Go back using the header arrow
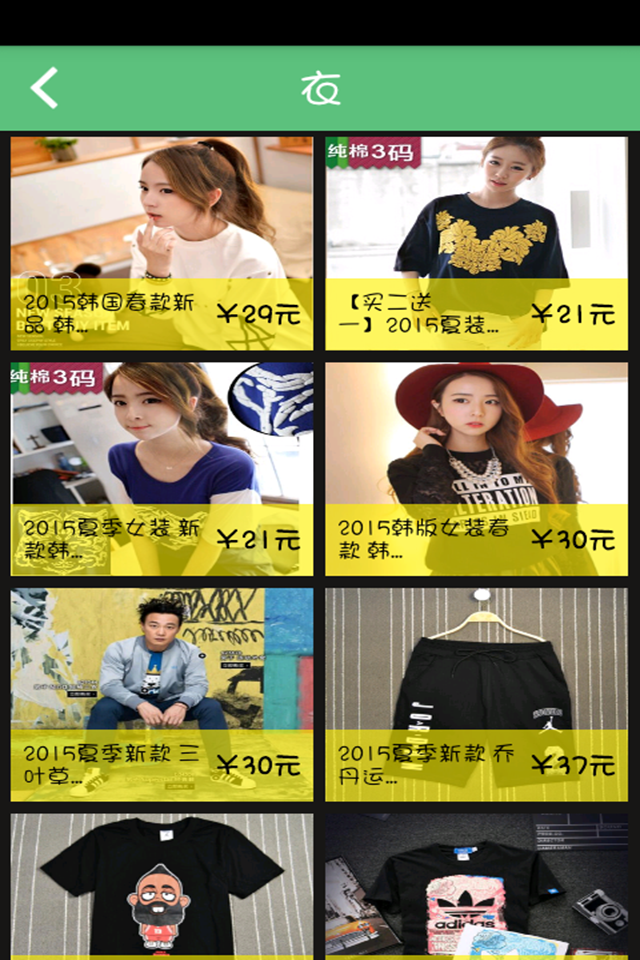The height and width of the screenshot is (960, 640). pyautogui.click(x=45, y=88)
